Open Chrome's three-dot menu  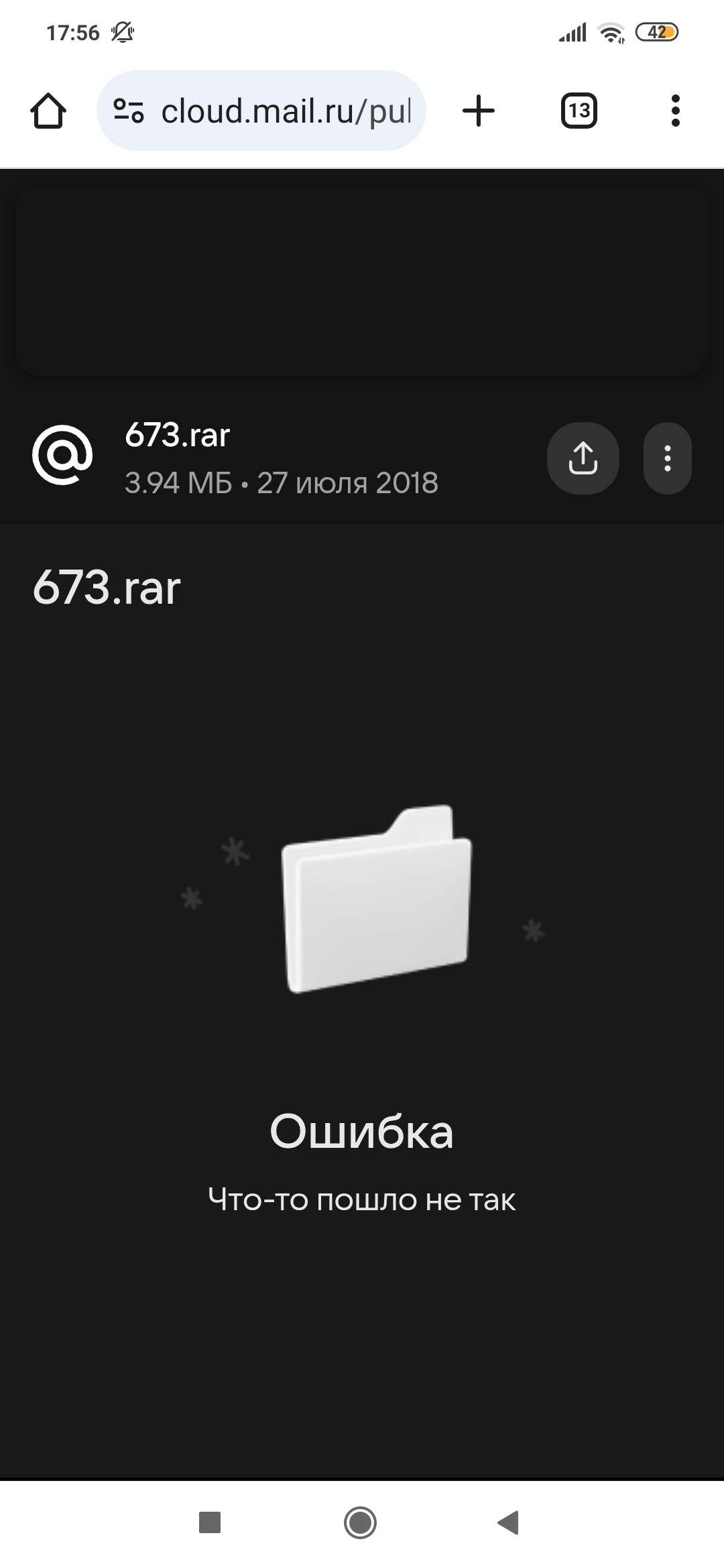pos(675,111)
